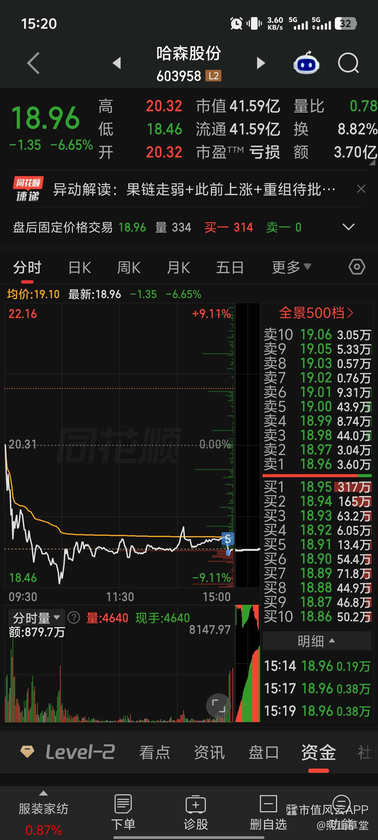Image resolution: width=378 pixels, height=840 pixels.
Task: Open chart settings hexagon icon
Action: [x=357, y=267]
